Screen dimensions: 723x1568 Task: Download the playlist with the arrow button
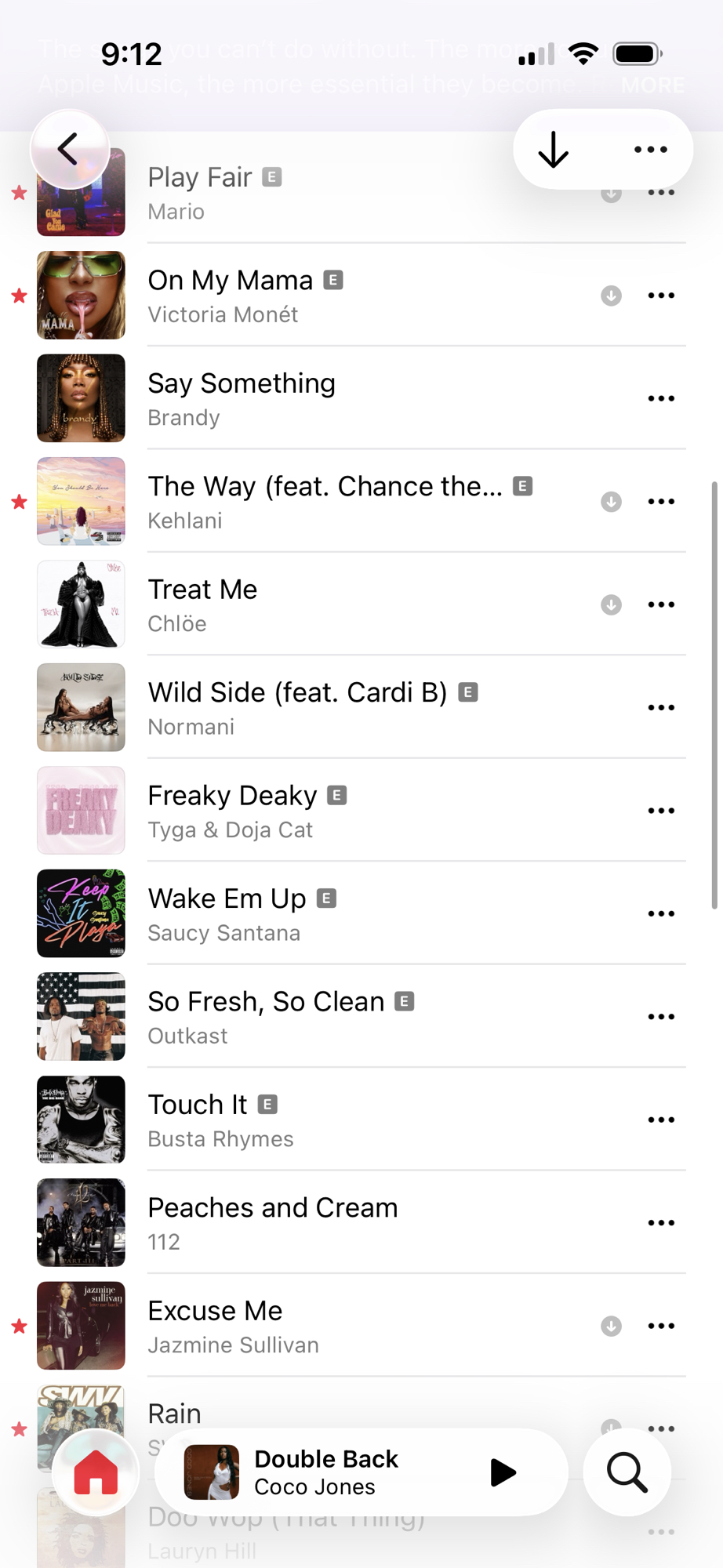(554, 149)
